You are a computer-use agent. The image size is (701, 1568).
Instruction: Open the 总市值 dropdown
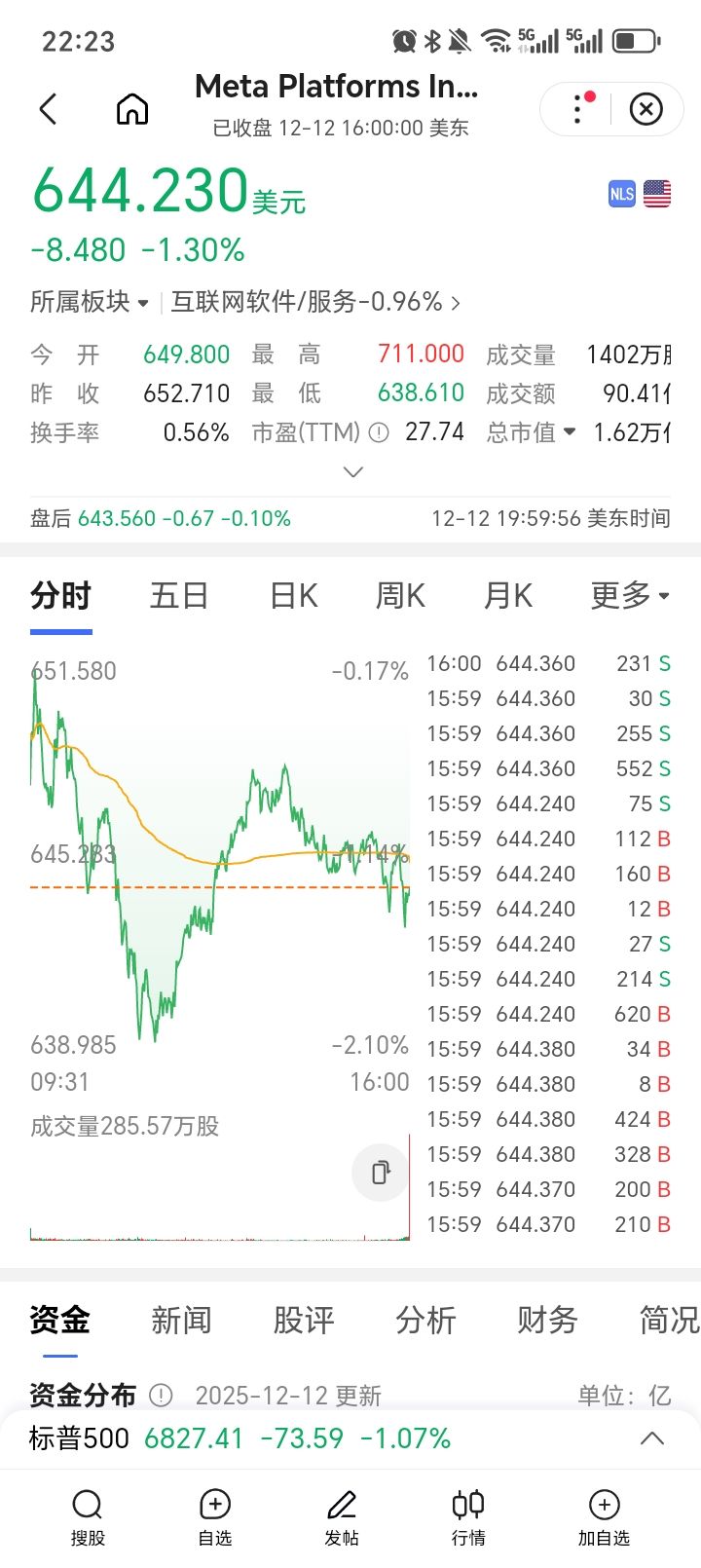click(532, 431)
